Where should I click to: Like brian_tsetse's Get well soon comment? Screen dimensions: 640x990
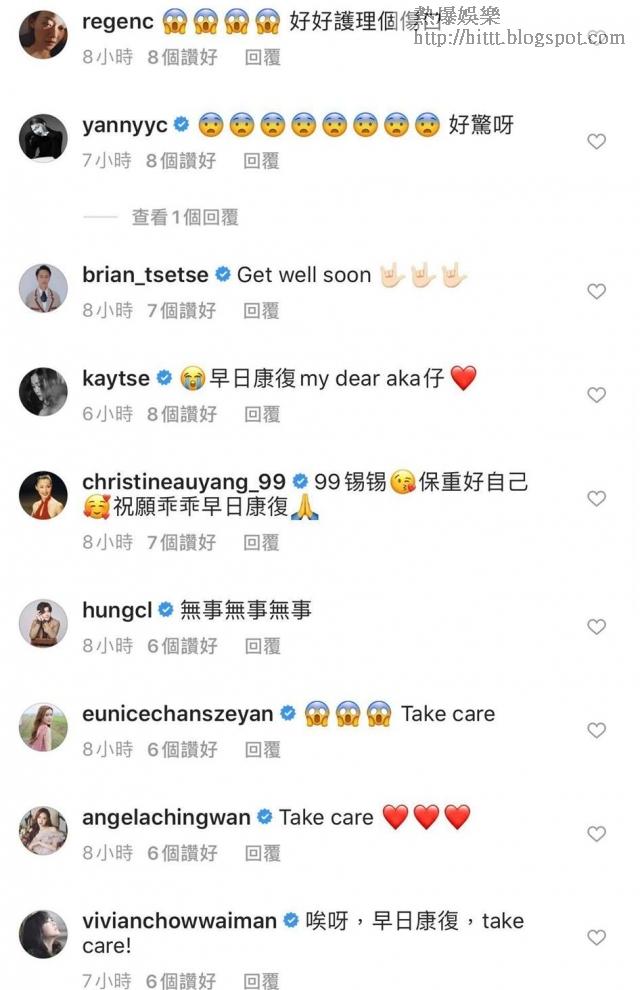596,292
